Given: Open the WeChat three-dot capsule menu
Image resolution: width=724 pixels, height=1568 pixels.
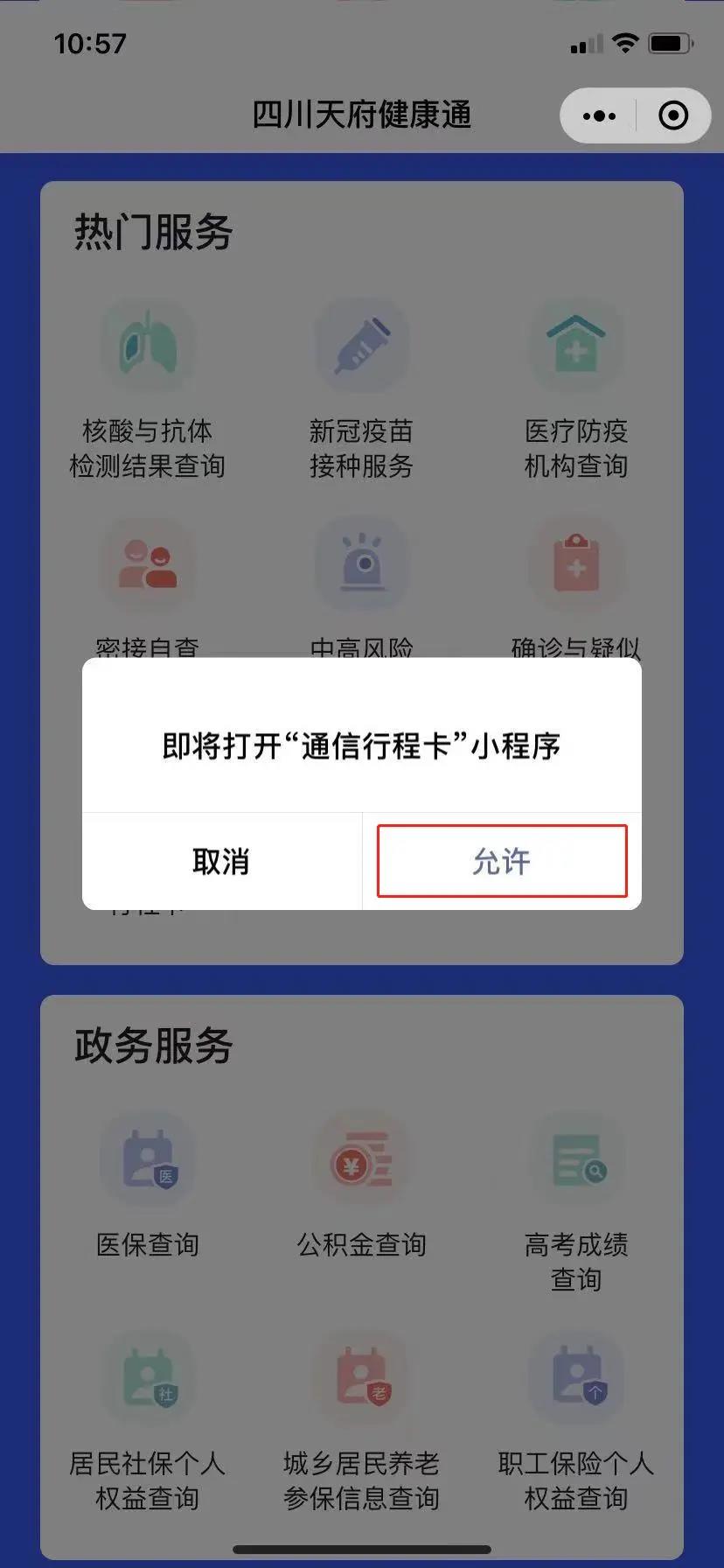Looking at the screenshot, I should click(598, 115).
